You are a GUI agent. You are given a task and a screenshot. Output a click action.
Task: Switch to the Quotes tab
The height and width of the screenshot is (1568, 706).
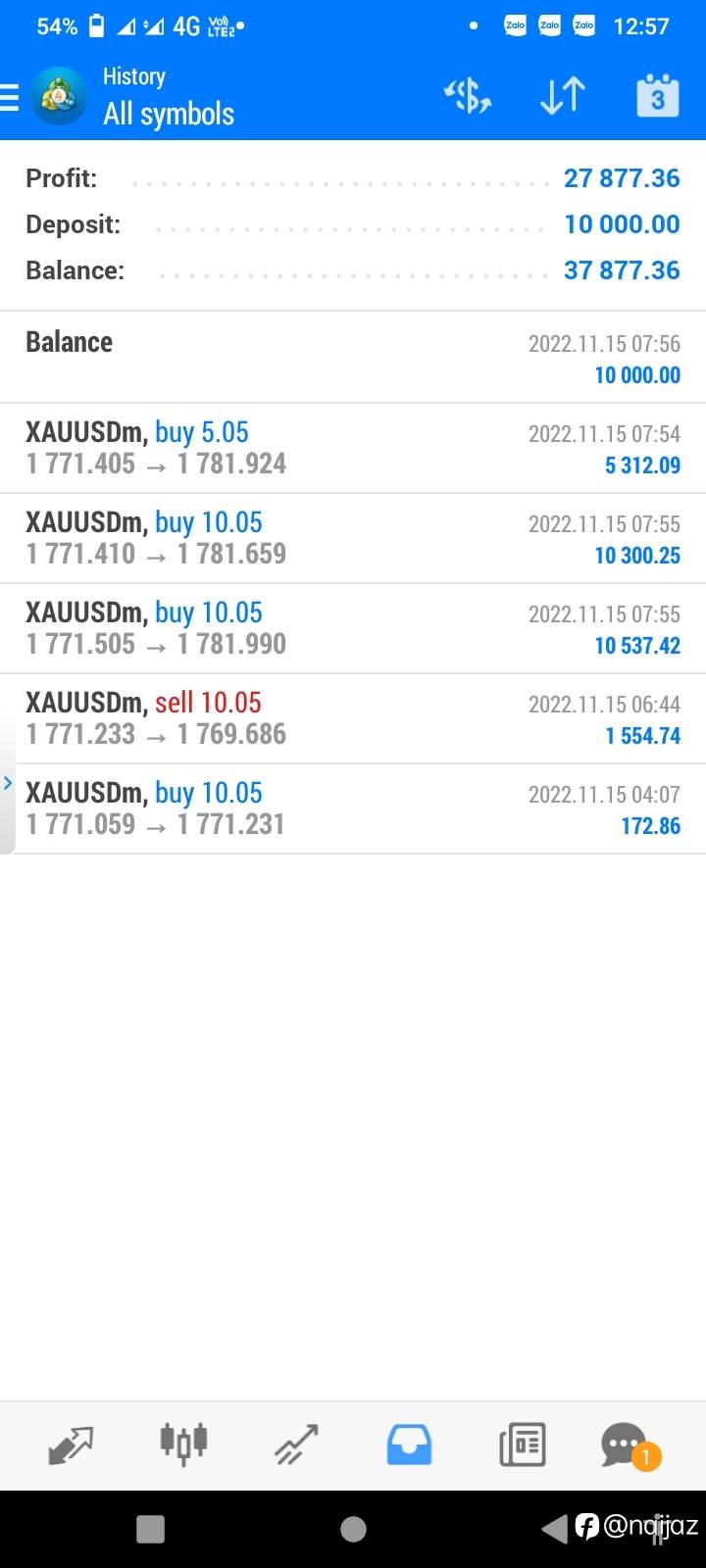click(71, 1445)
